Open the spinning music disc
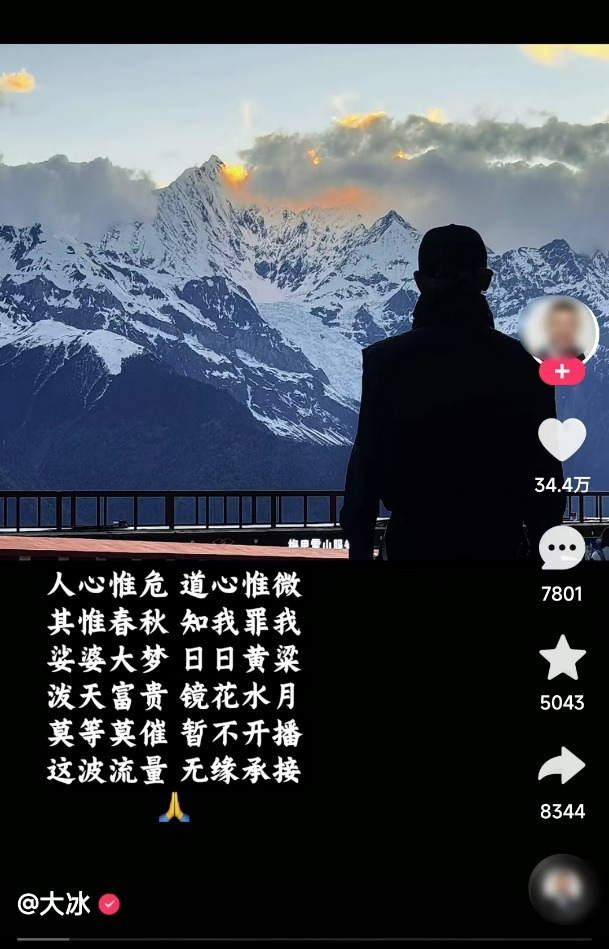609x949 pixels. 563,888
